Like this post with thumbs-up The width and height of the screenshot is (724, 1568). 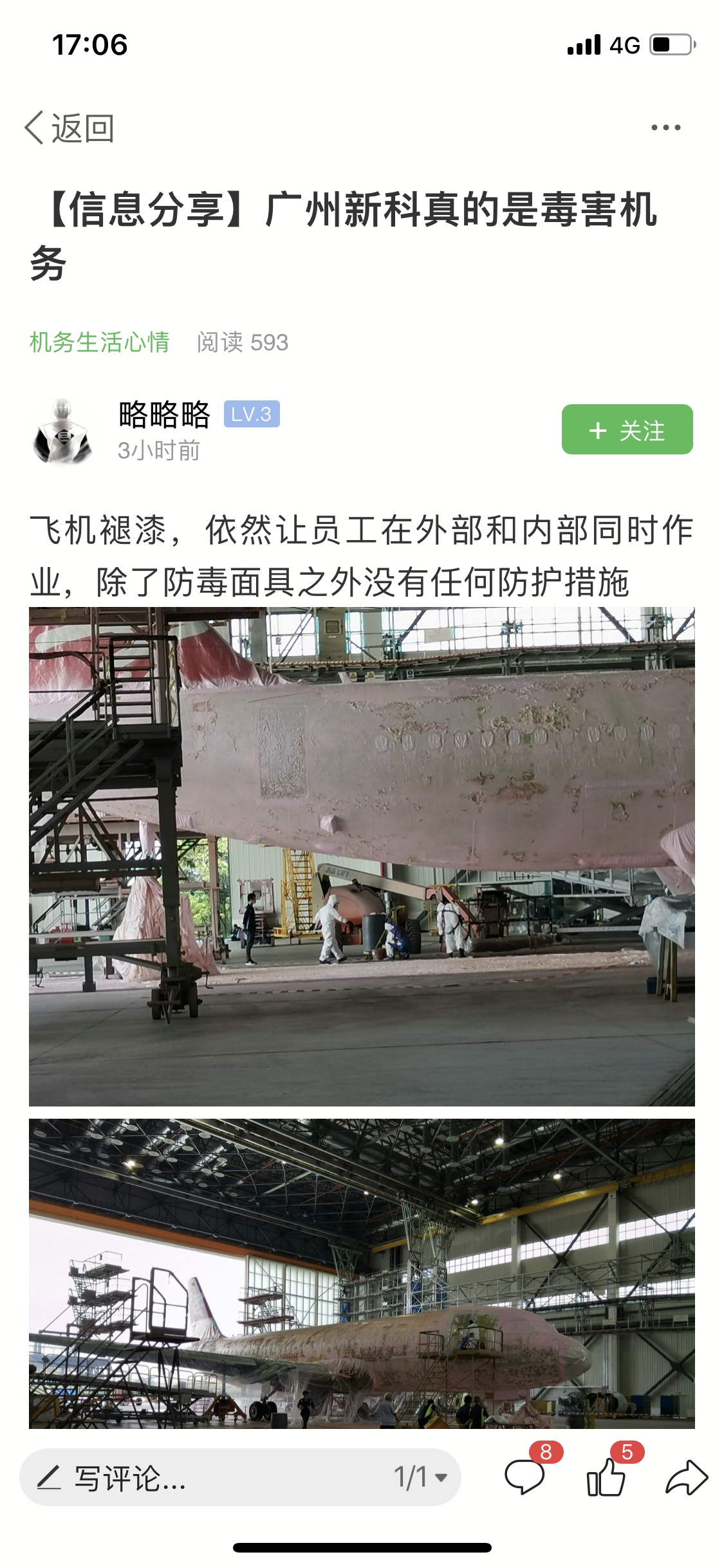click(x=606, y=1476)
